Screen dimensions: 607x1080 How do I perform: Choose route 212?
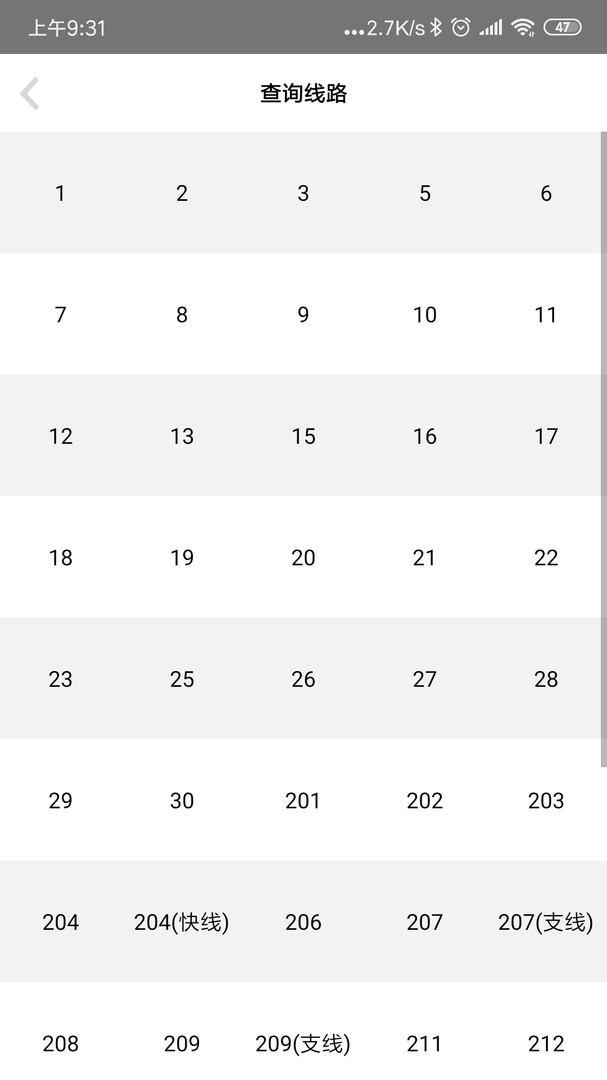546,1044
